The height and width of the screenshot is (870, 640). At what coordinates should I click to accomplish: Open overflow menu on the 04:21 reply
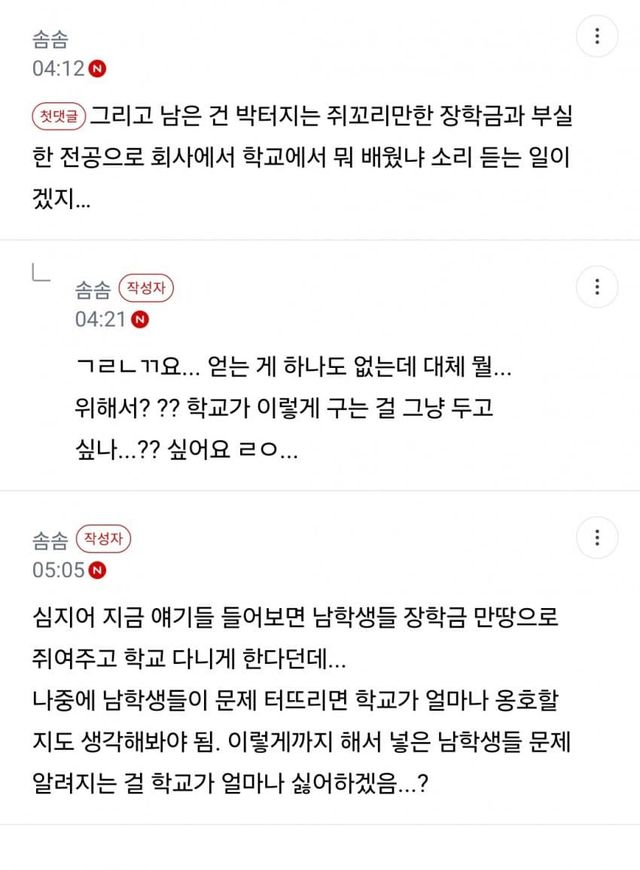[x=597, y=287]
